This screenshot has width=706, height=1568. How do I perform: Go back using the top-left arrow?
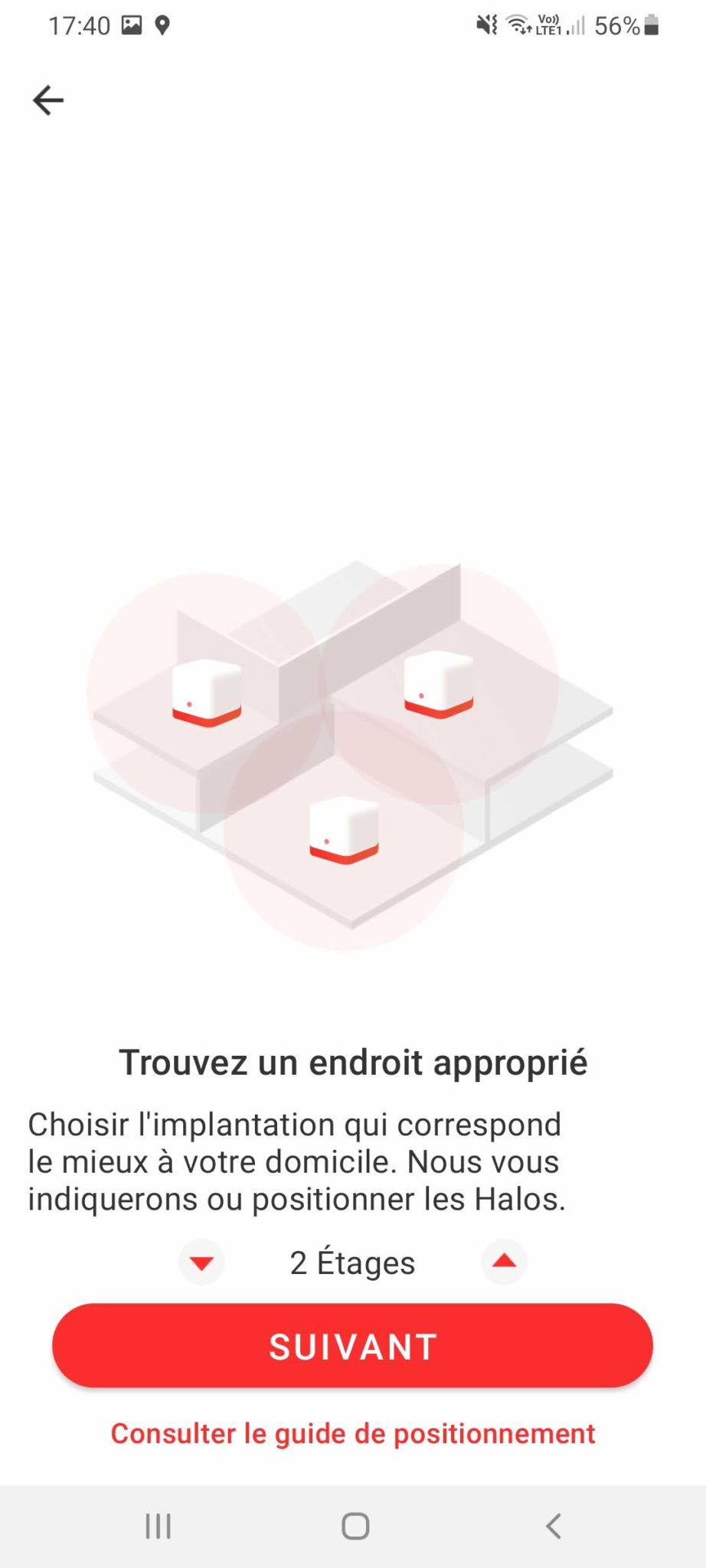tap(47, 100)
